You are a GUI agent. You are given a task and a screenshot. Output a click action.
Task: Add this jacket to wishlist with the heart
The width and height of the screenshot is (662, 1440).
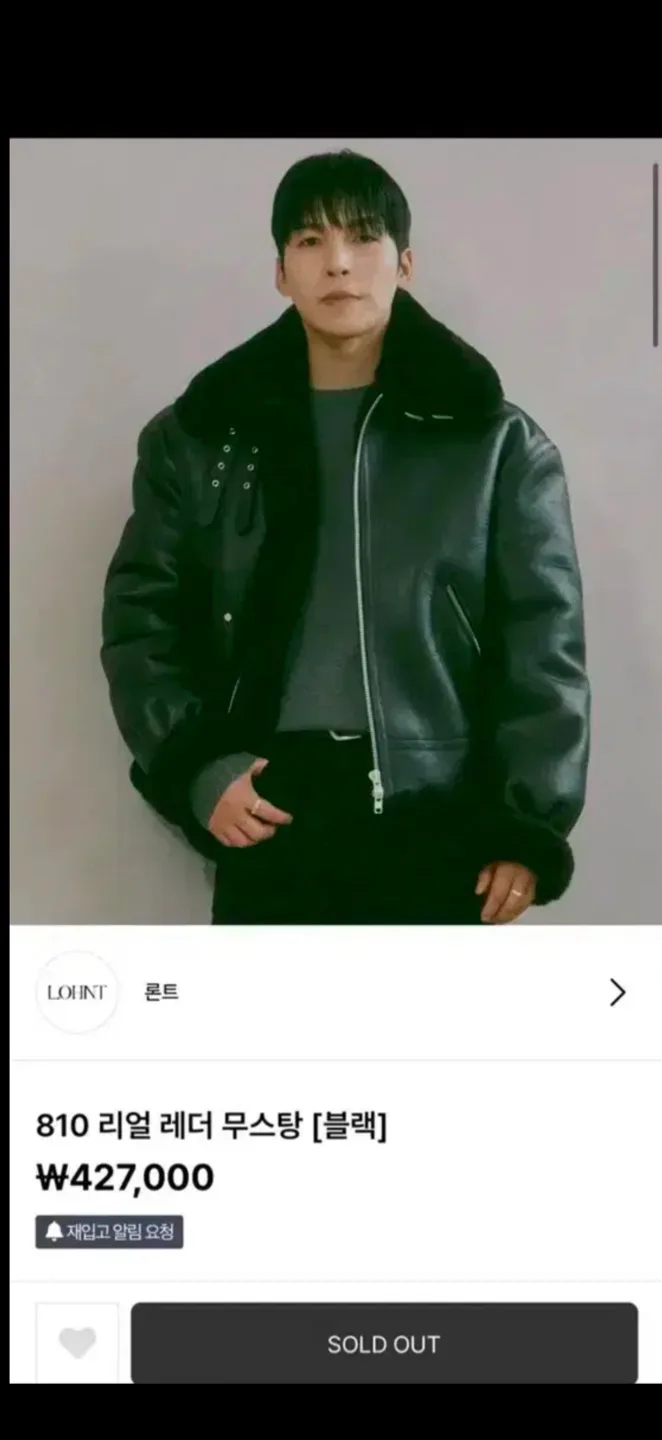pos(77,1343)
